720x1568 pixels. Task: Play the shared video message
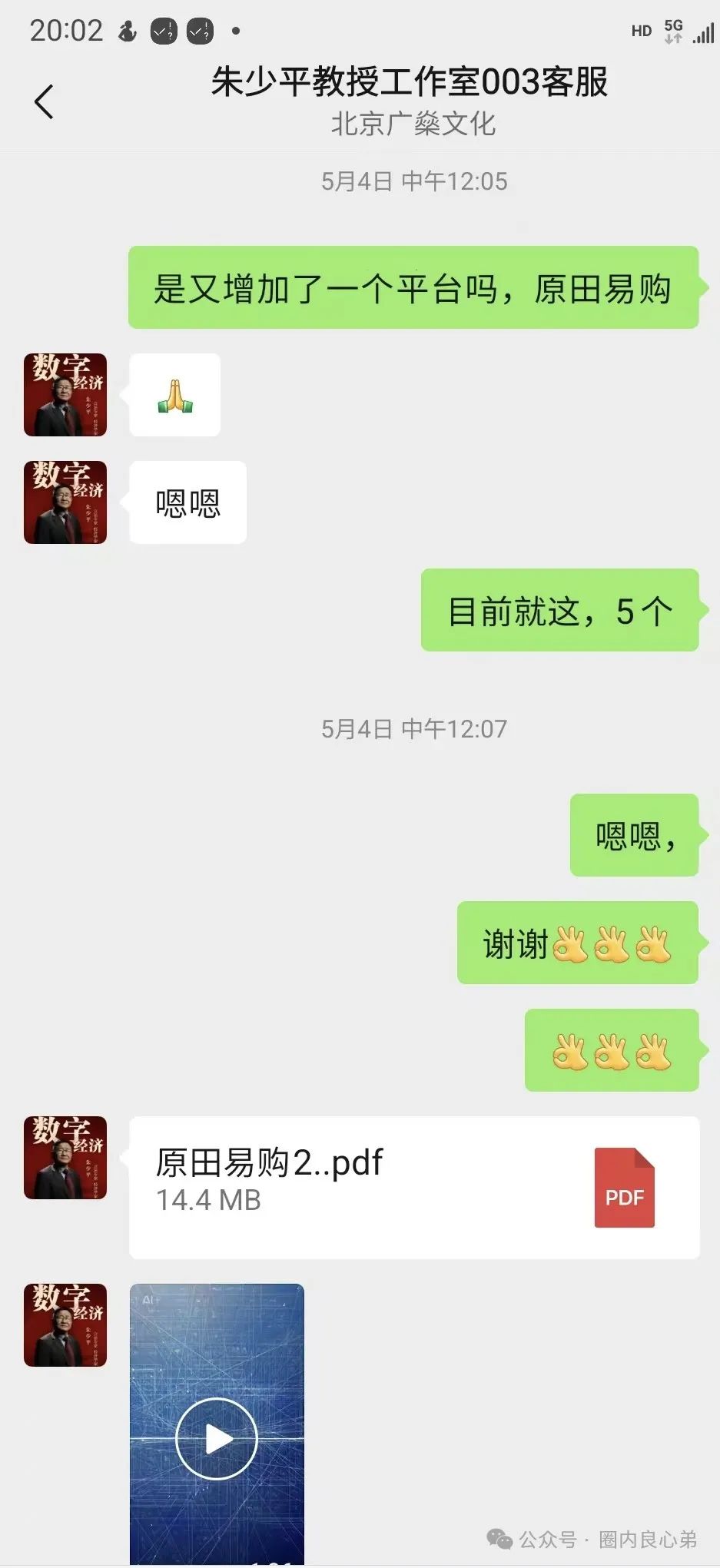click(217, 1437)
